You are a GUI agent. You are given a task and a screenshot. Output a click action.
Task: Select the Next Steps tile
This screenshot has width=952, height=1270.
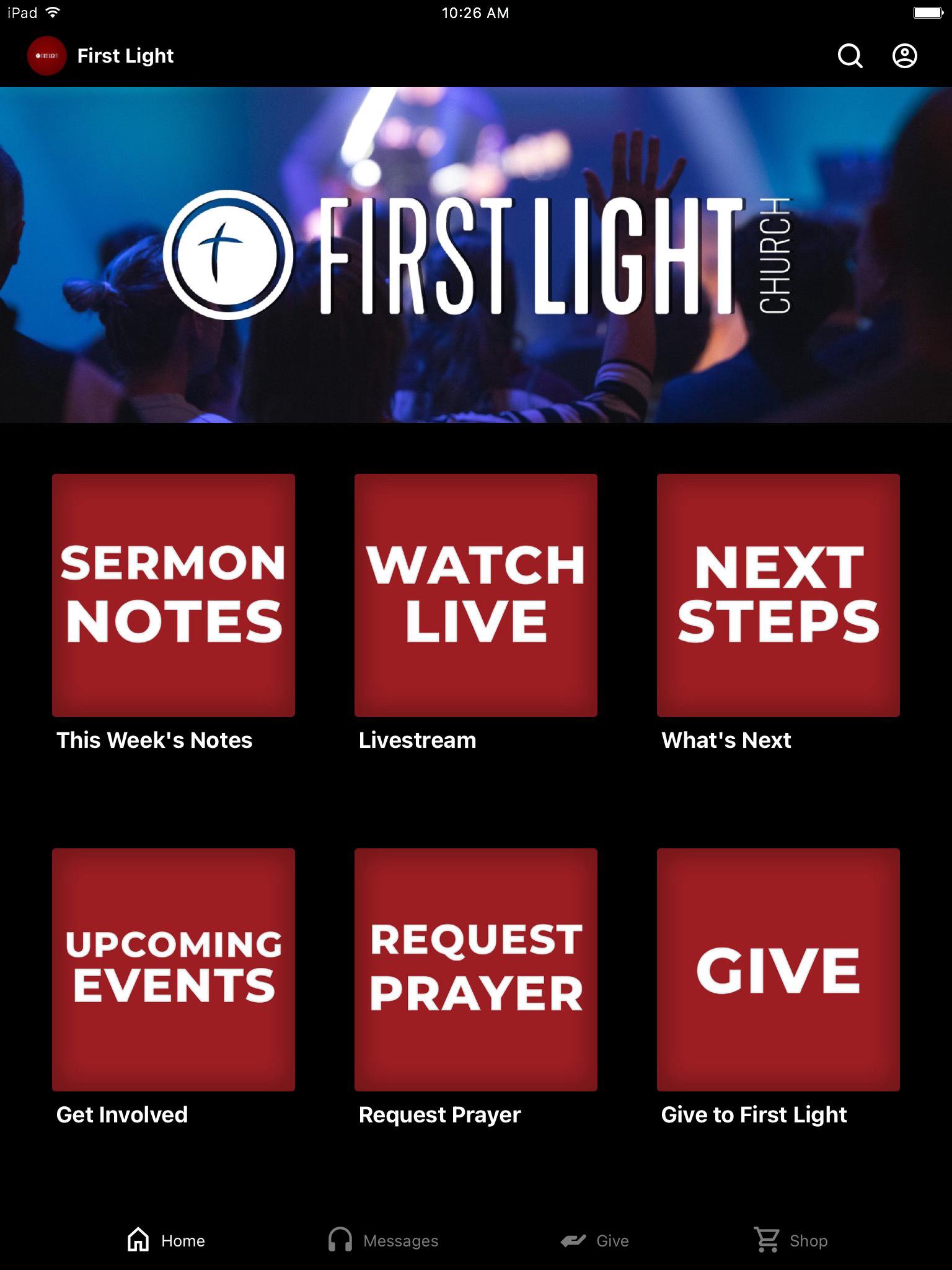tap(778, 595)
